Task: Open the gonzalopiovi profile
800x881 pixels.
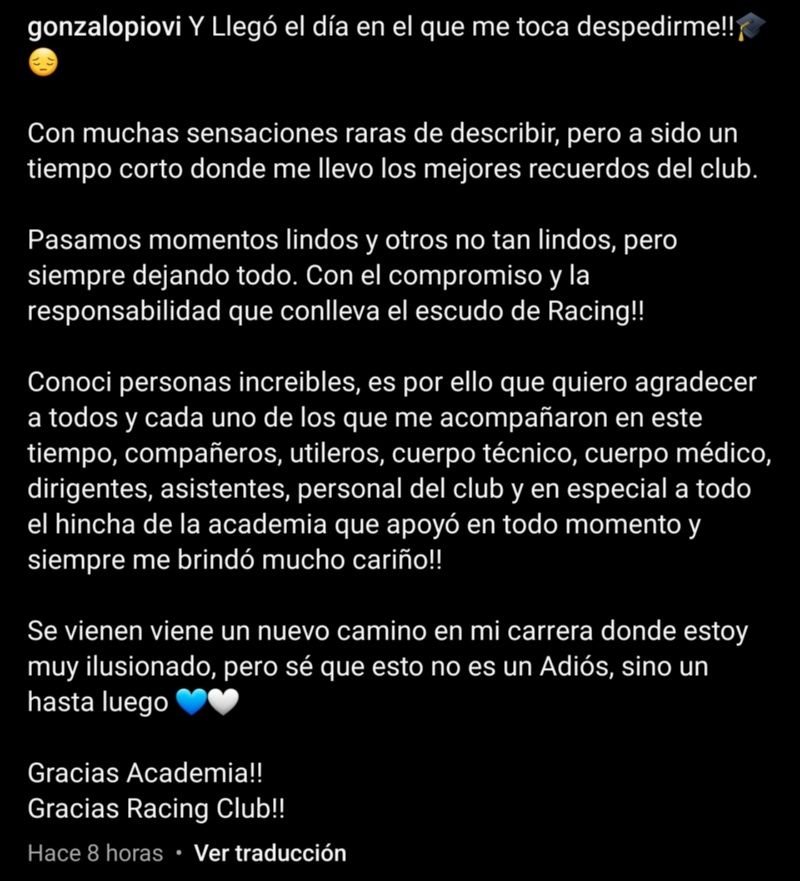Action: pyautogui.click(x=105, y=28)
